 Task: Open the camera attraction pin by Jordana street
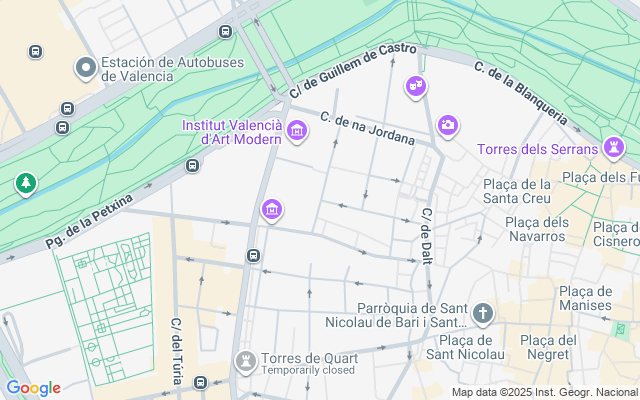point(448,125)
